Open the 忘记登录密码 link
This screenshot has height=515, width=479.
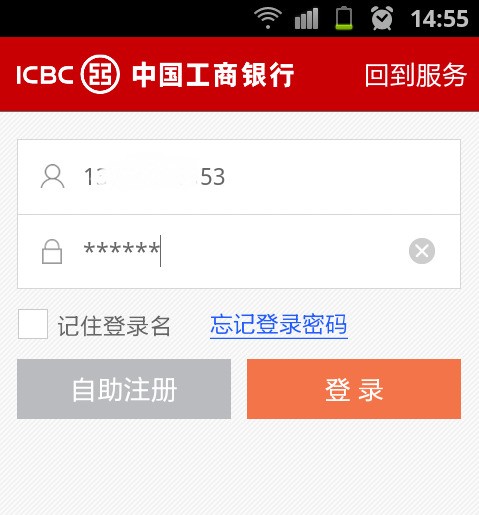click(279, 325)
